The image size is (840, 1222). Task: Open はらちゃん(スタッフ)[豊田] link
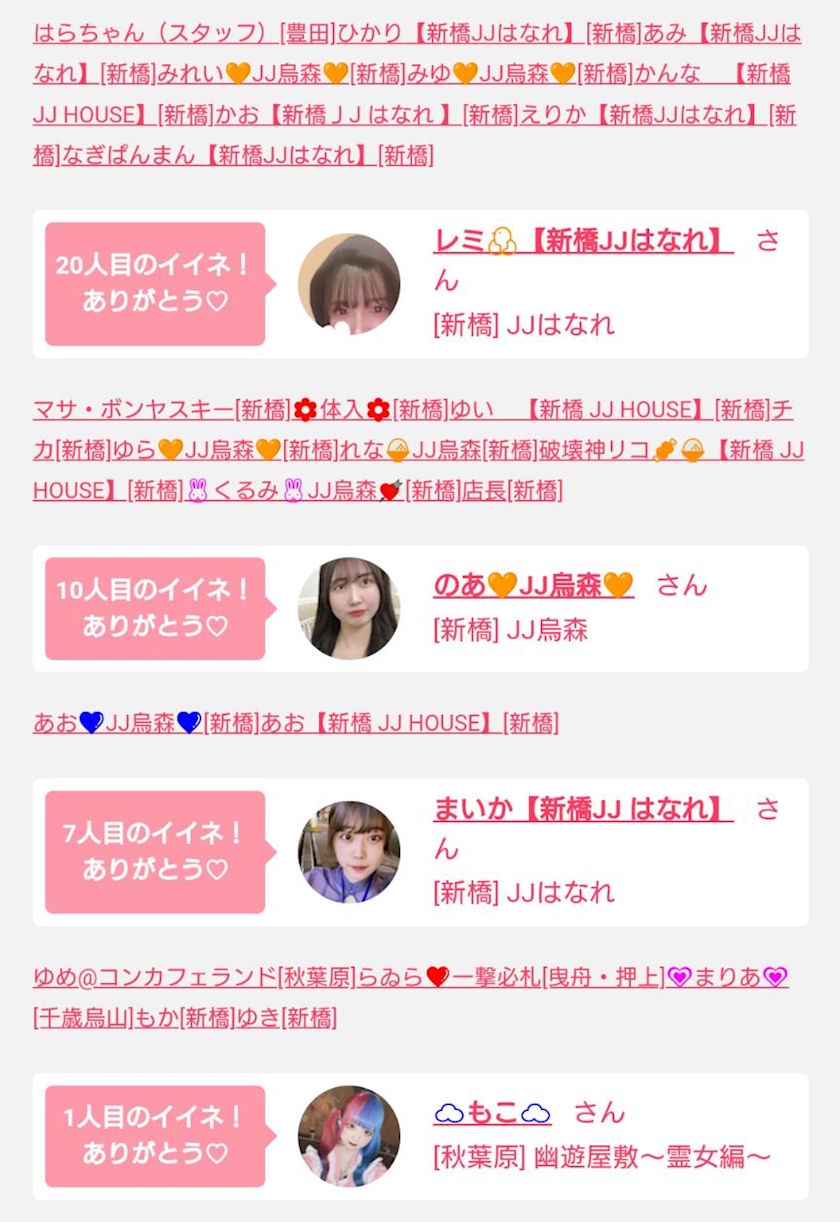[x=185, y=33]
